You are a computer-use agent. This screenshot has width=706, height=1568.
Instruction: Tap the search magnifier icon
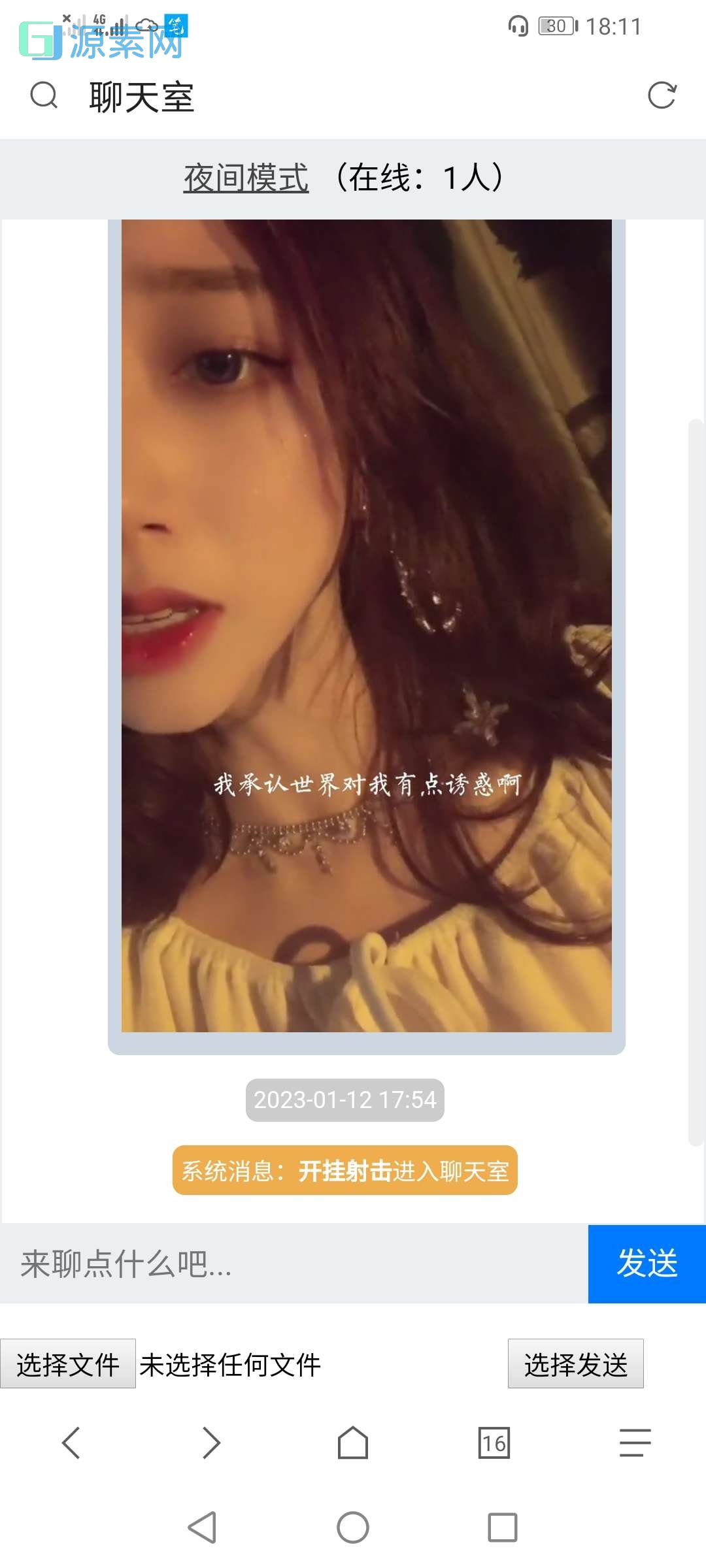pos(44,95)
